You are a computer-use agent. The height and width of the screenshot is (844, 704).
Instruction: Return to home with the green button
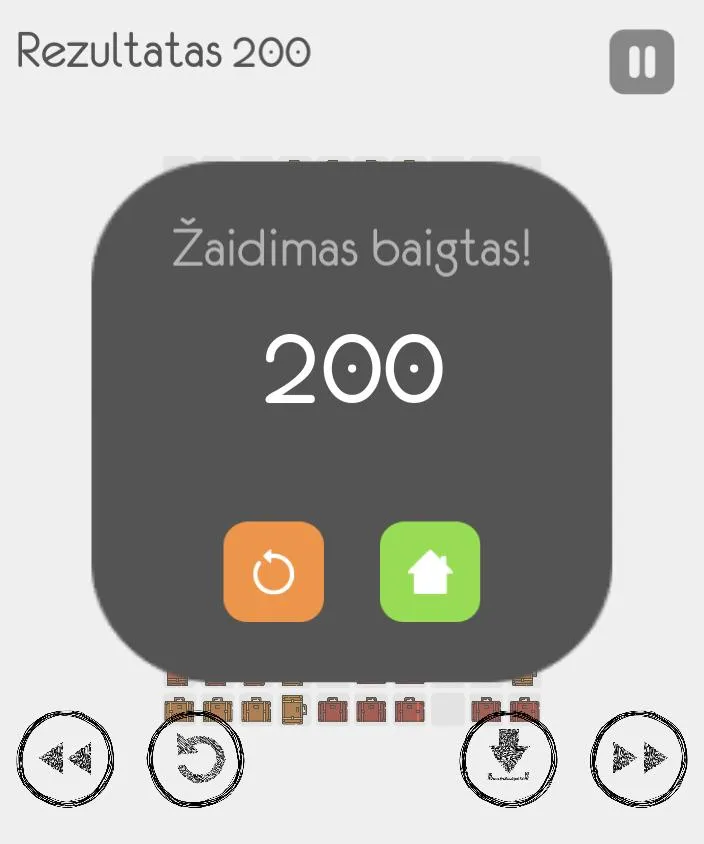[x=430, y=572]
